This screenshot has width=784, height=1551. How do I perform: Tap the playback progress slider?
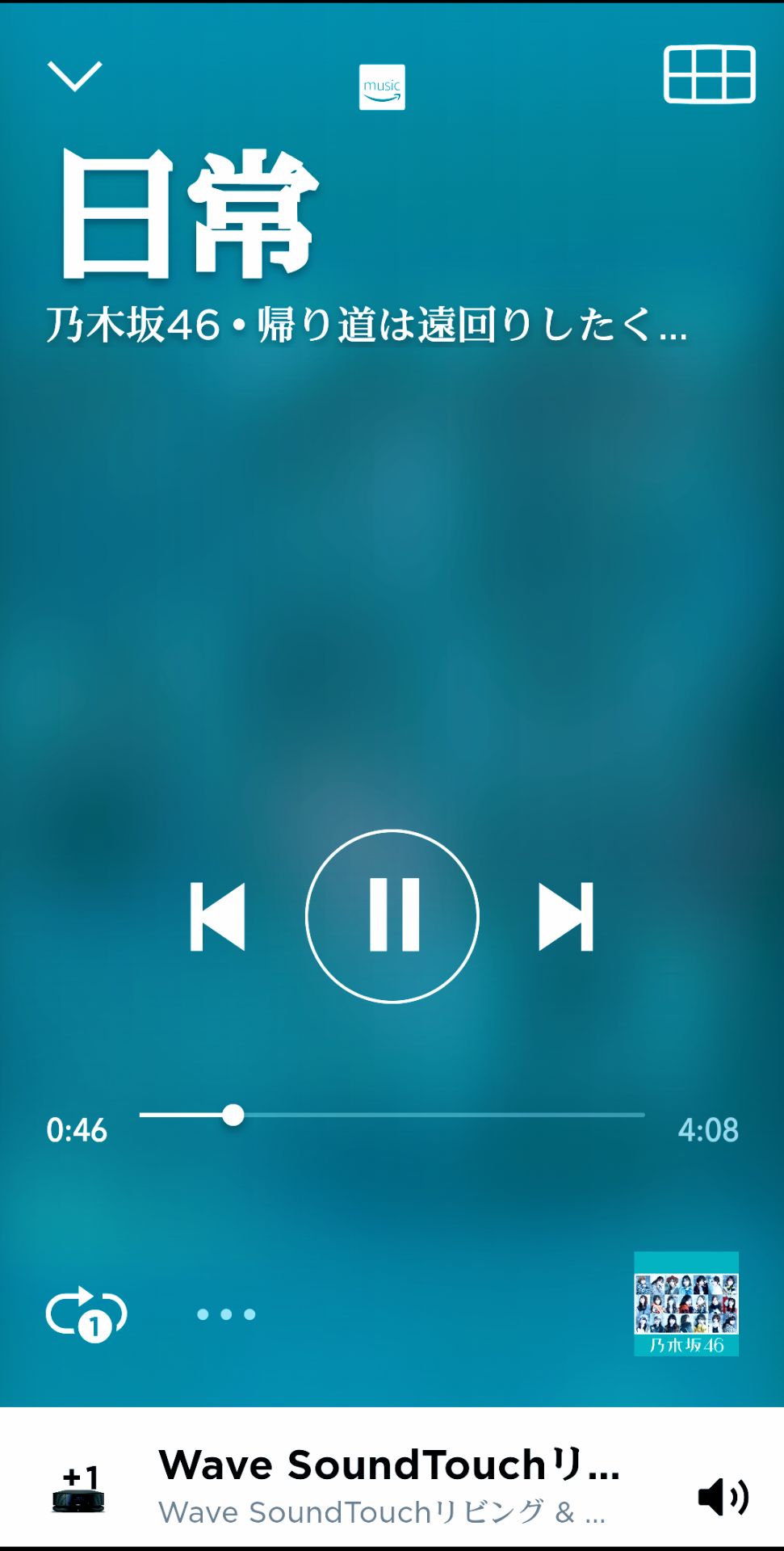point(392,1115)
